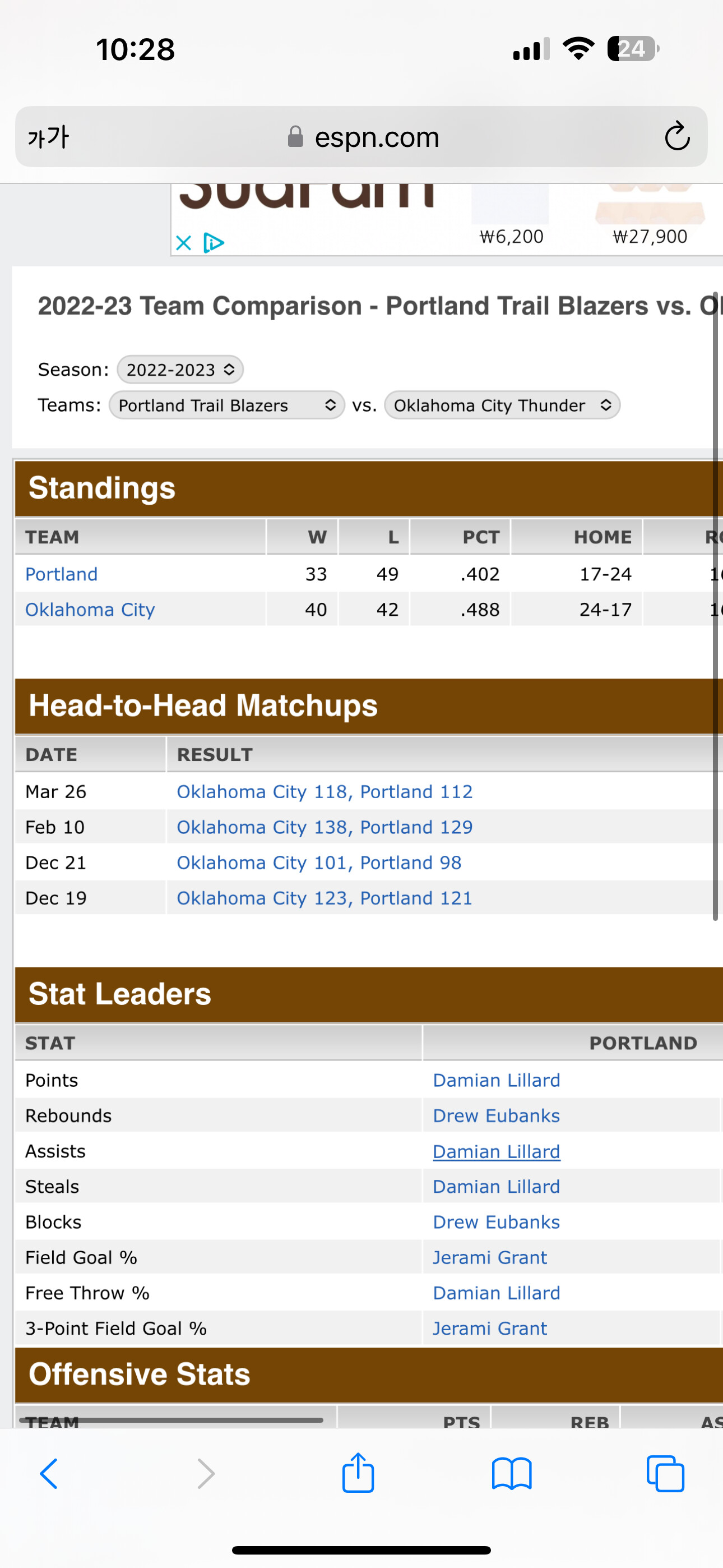Share this page
The image size is (723, 1568).
(358, 1473)
